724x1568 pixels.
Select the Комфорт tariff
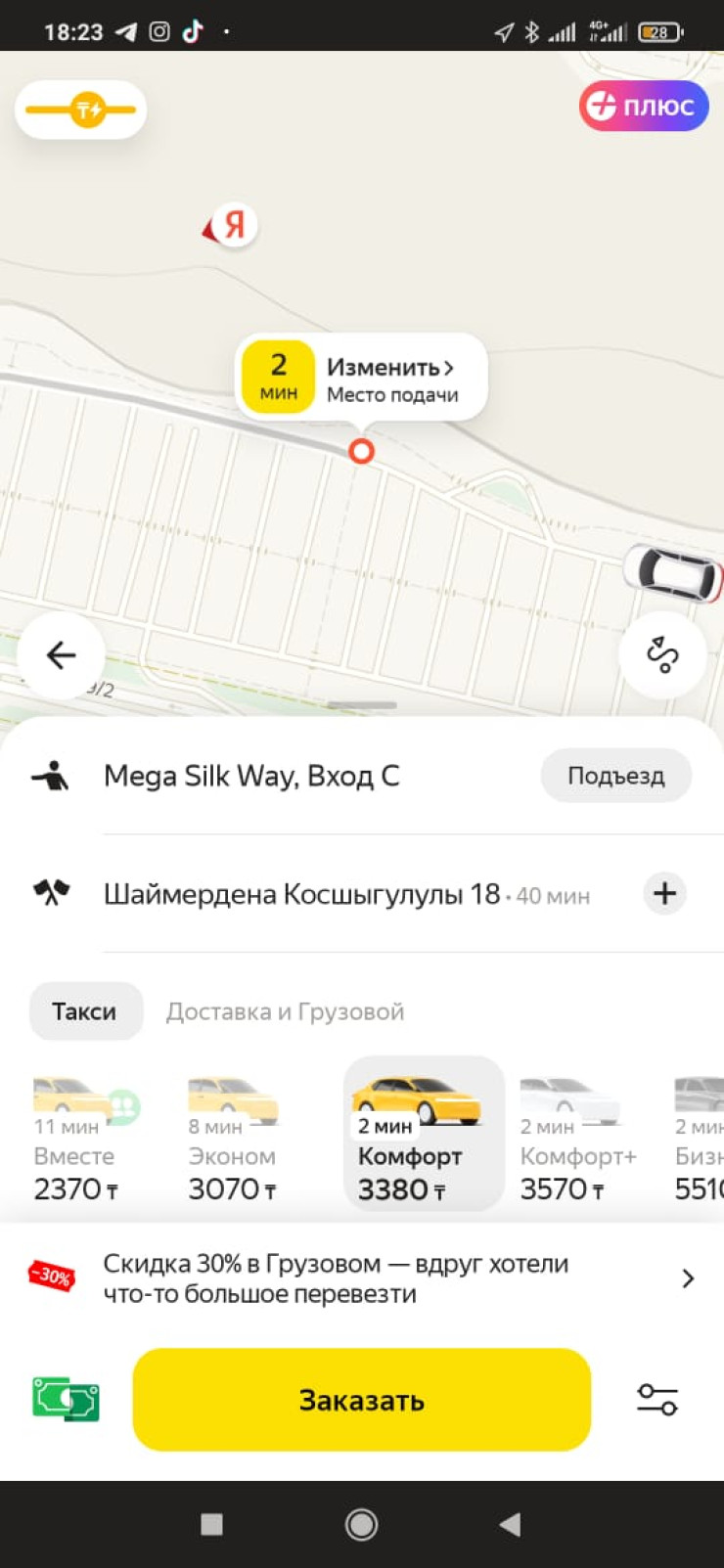(423, 1135)
